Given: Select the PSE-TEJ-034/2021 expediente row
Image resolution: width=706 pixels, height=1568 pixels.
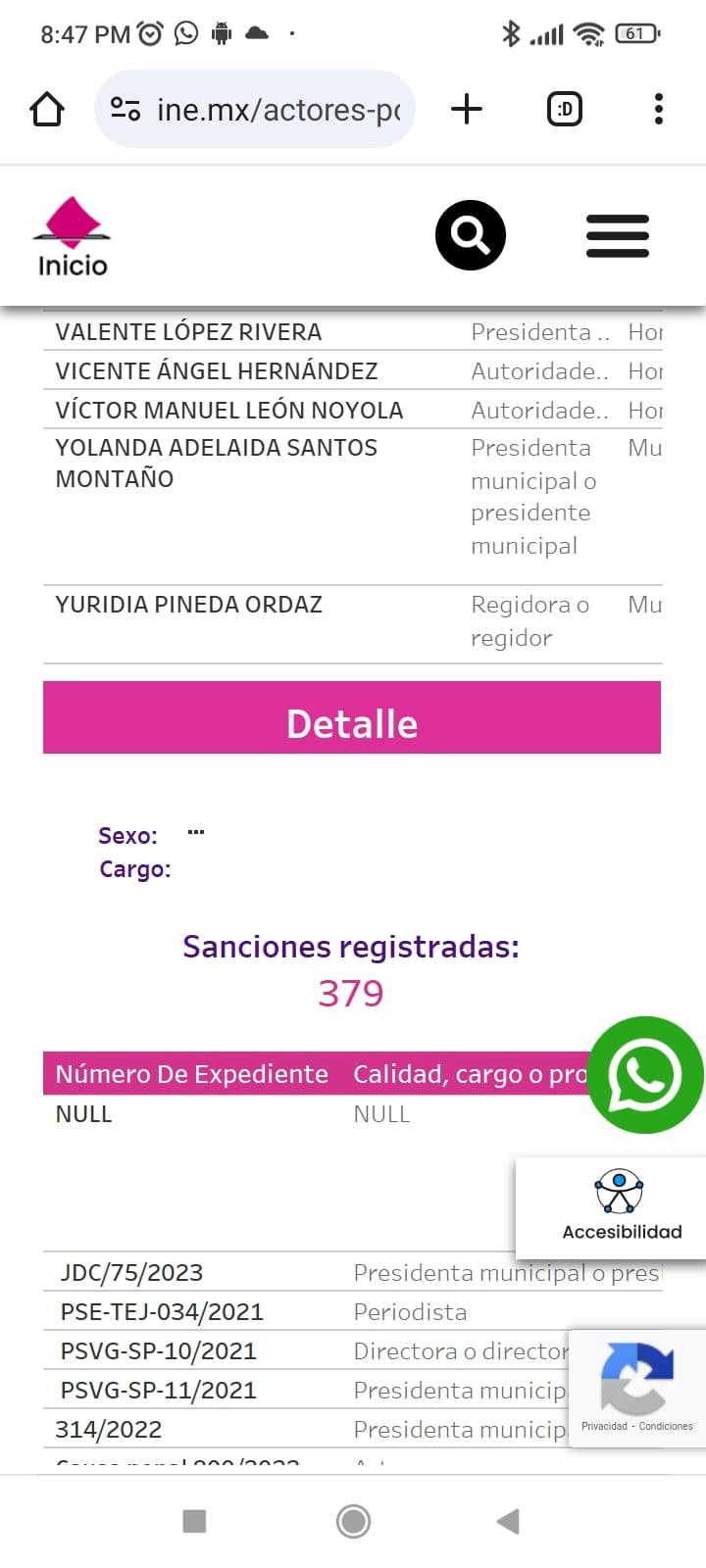Looking at the screenshot, I should pos(162,1312).
